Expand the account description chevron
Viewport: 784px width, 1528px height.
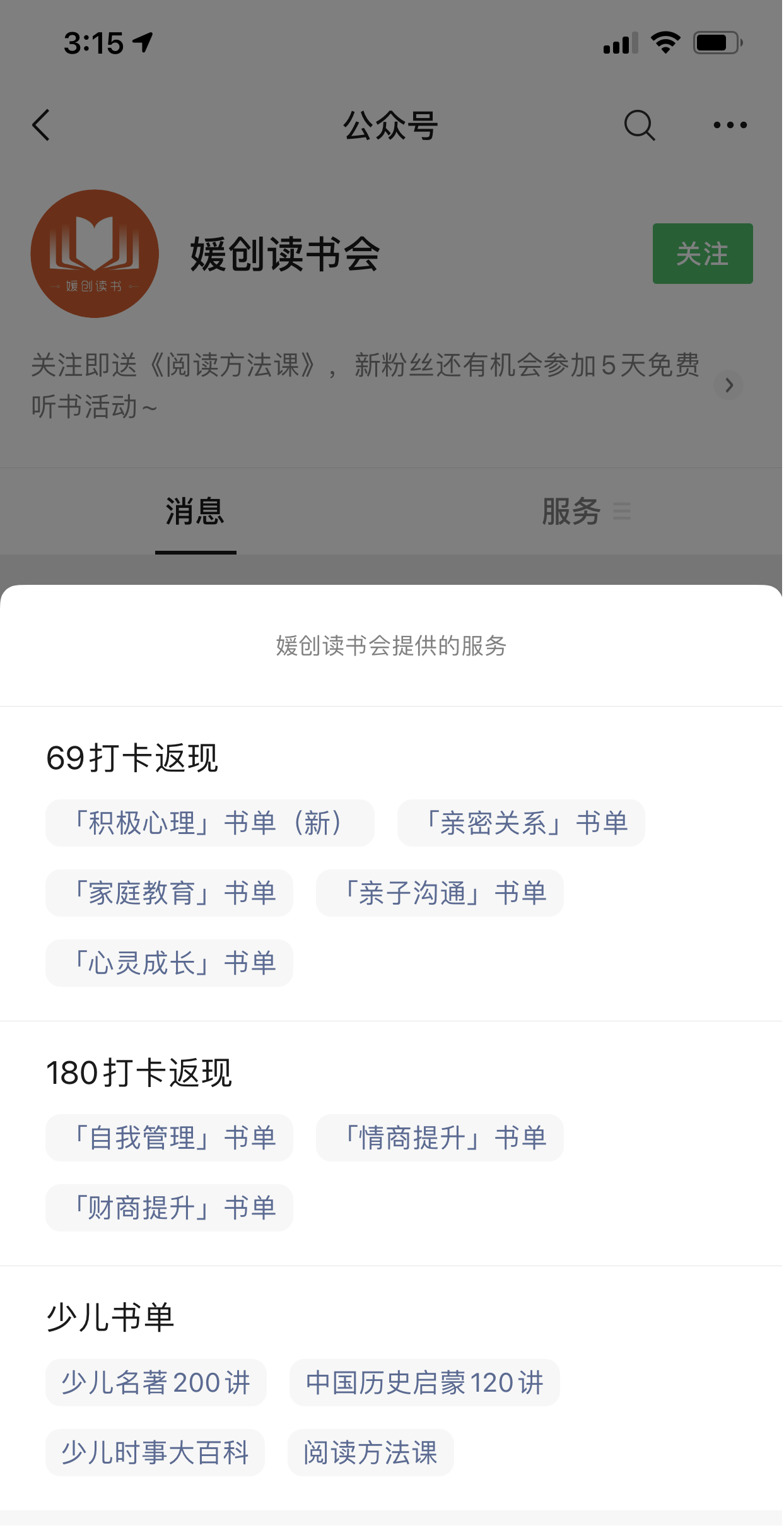[x=728, y=385]
